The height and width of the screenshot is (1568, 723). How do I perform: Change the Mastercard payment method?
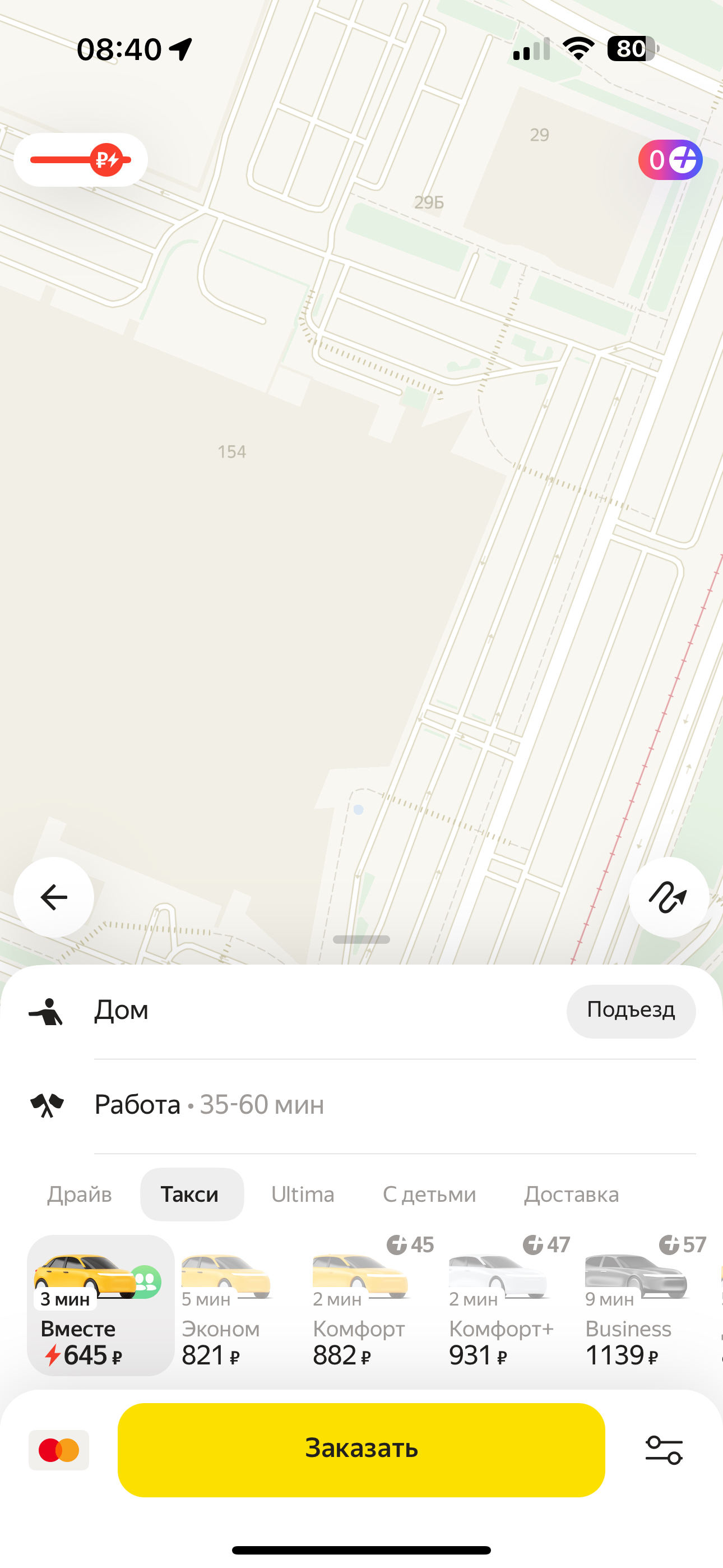59,1450
